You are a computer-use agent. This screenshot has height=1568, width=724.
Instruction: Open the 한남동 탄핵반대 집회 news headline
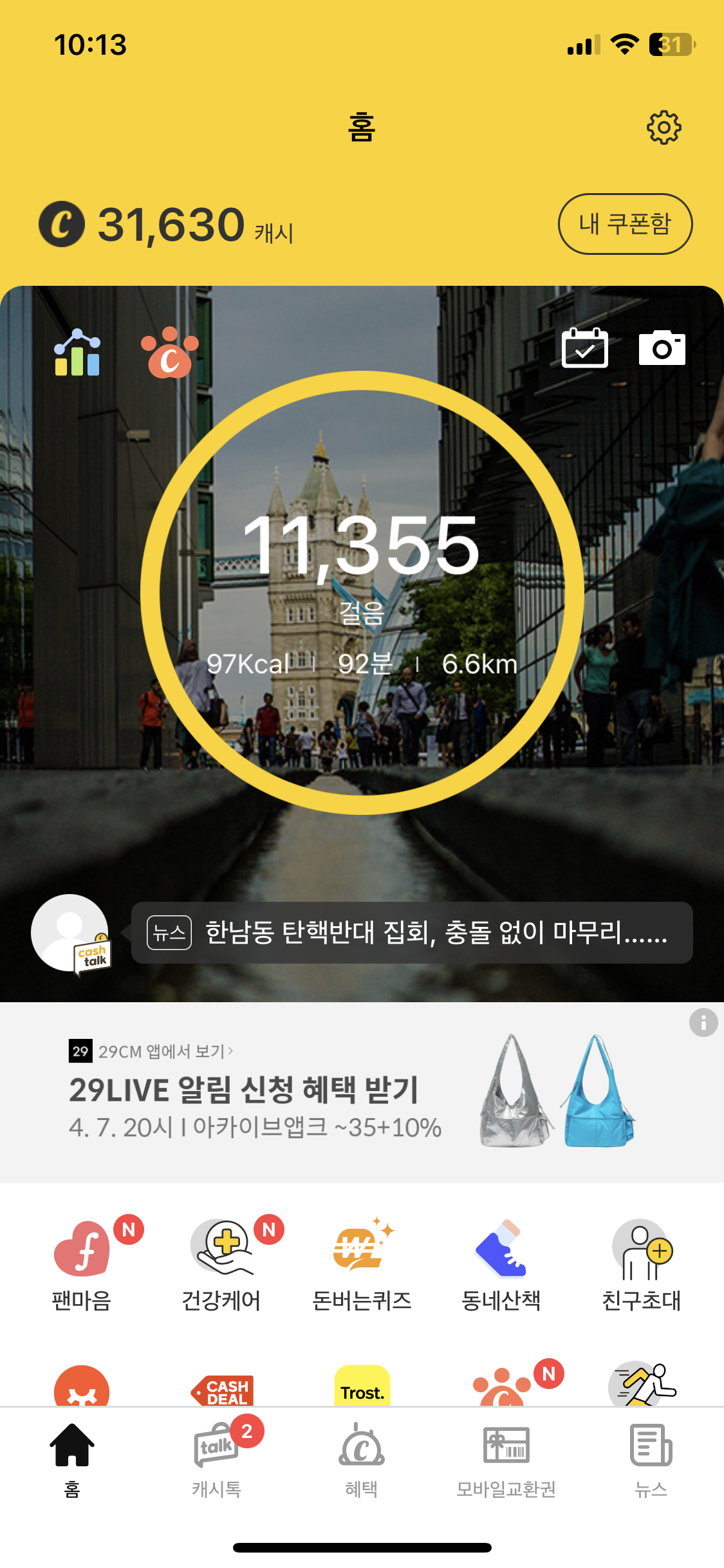coord(412,932)
